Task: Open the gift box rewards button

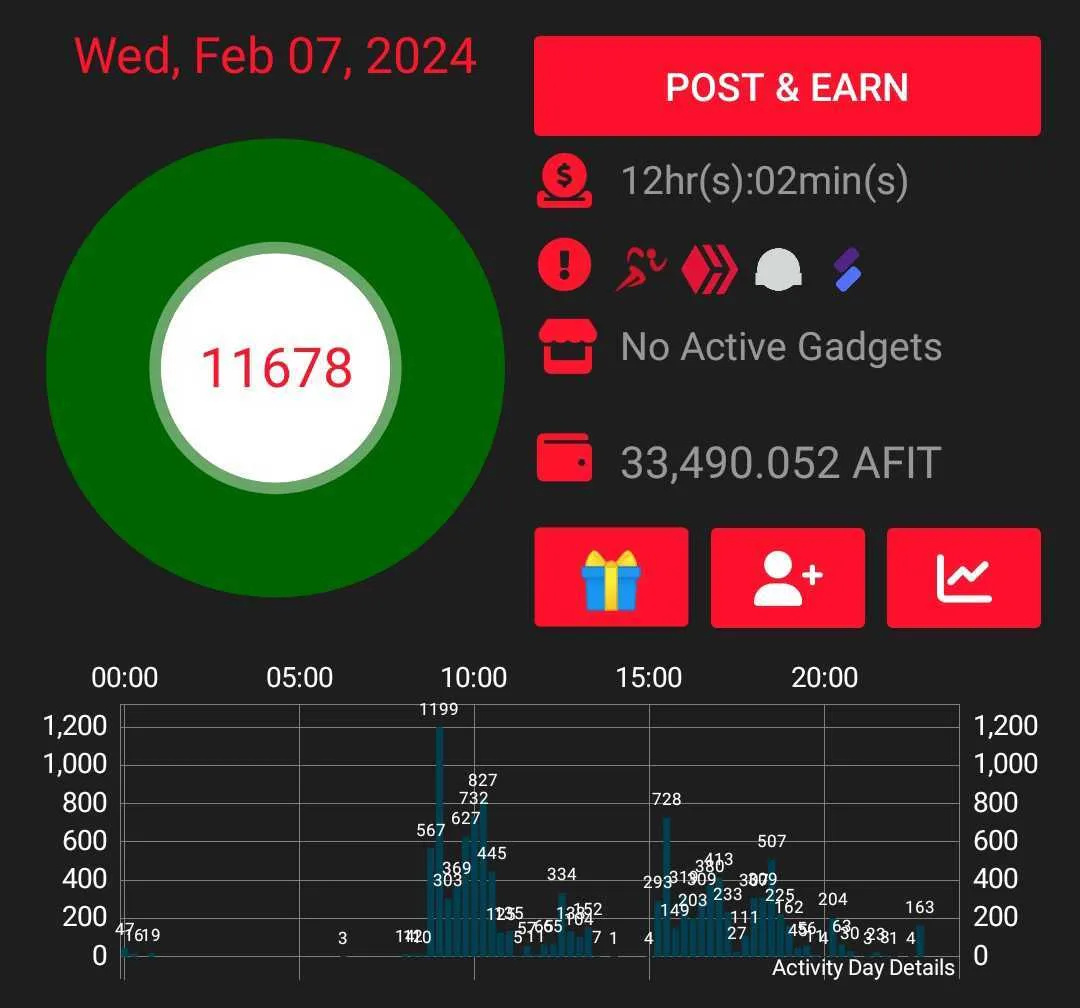Action: click(611, 578)
